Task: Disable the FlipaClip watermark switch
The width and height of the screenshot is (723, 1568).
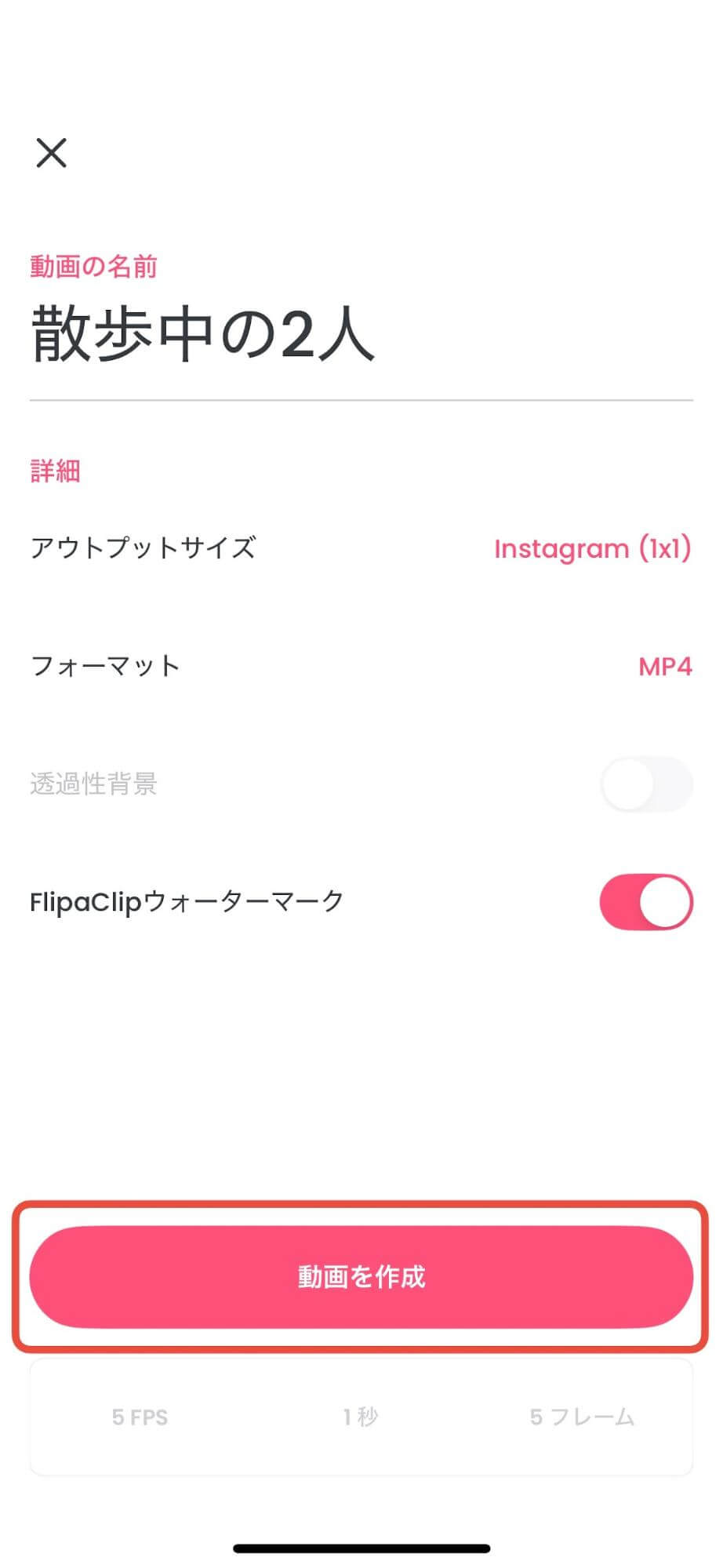Action: point(645,902)
